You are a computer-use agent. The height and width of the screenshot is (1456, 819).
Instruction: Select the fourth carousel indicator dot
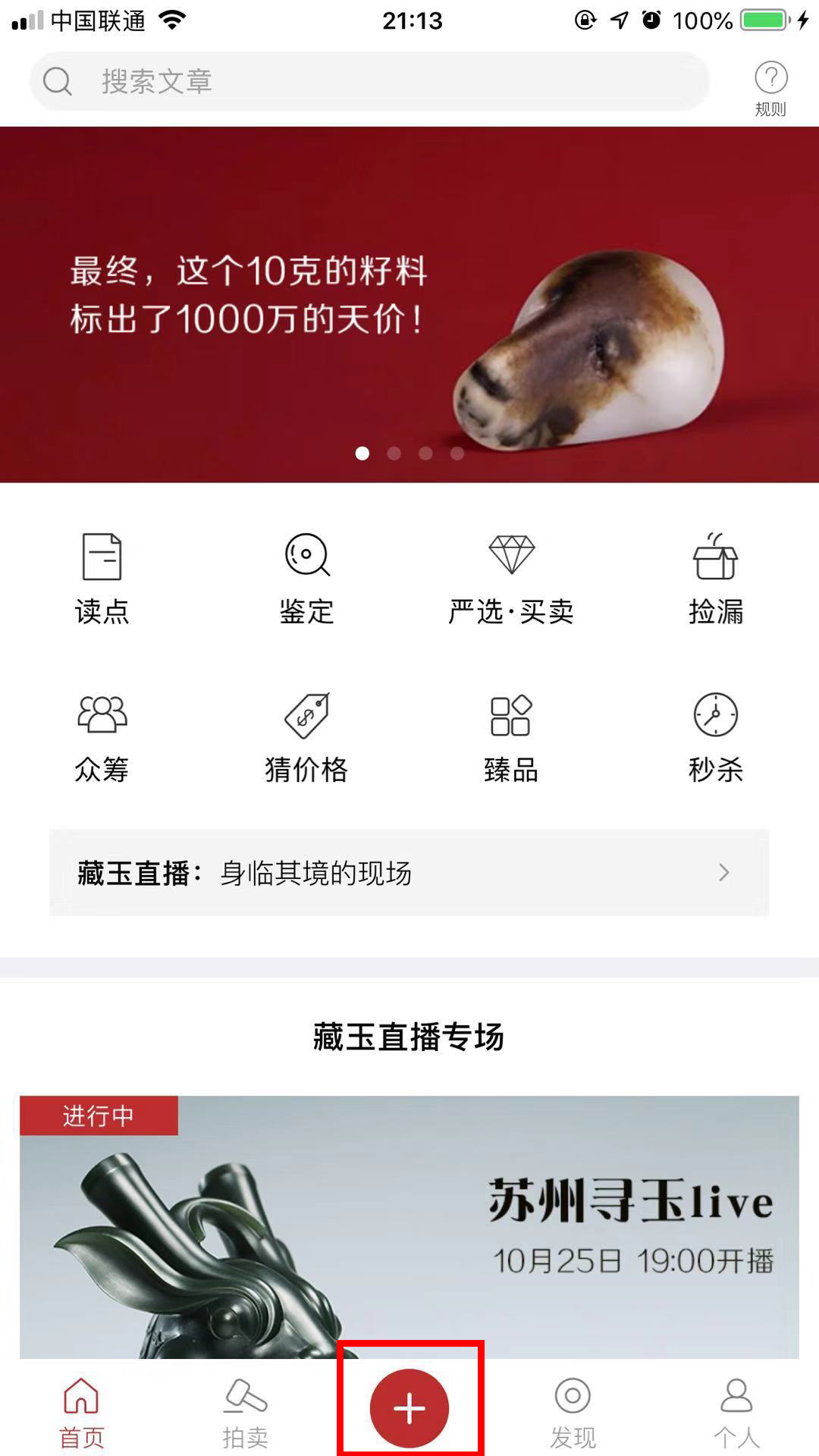coord(457,453)
